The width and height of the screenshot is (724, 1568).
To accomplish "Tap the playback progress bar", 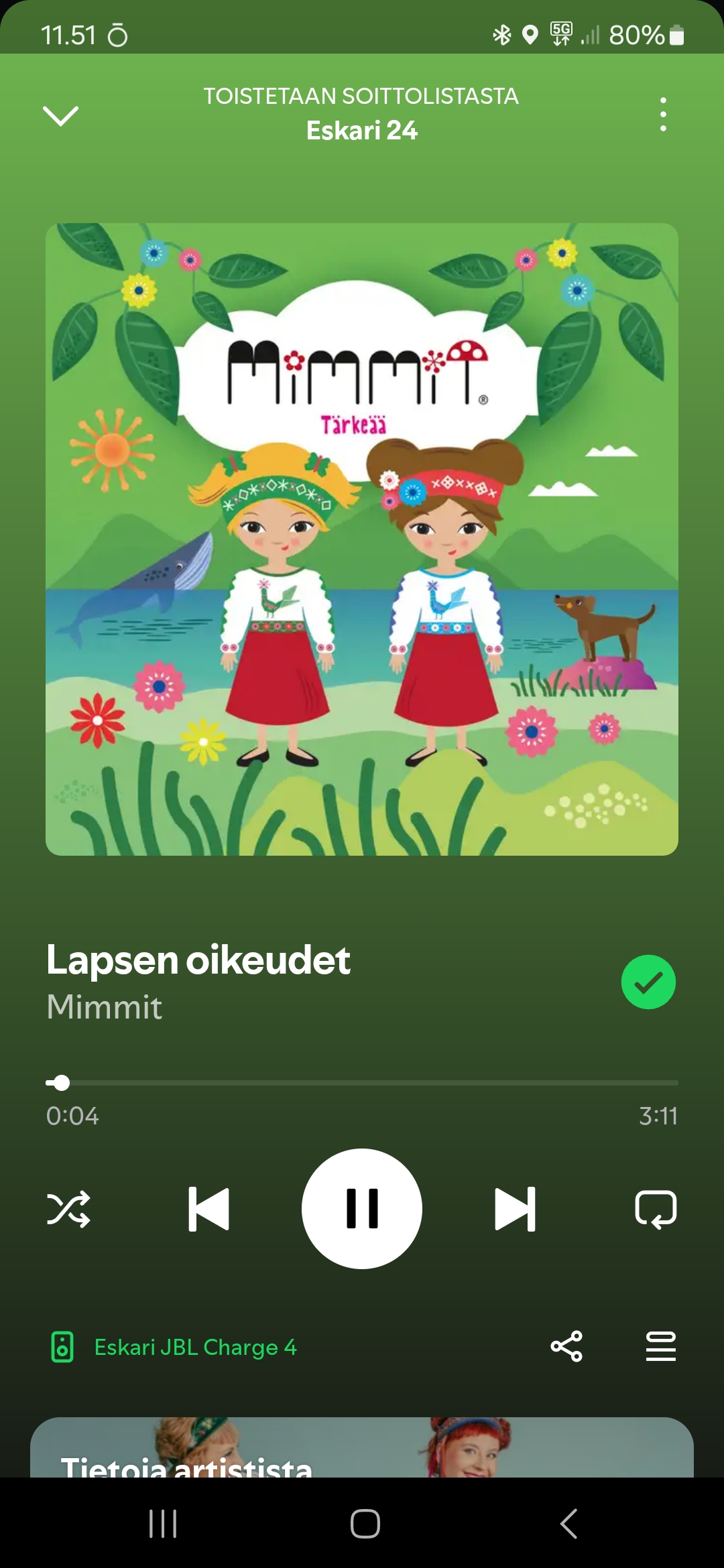I will click(362, 1082).
